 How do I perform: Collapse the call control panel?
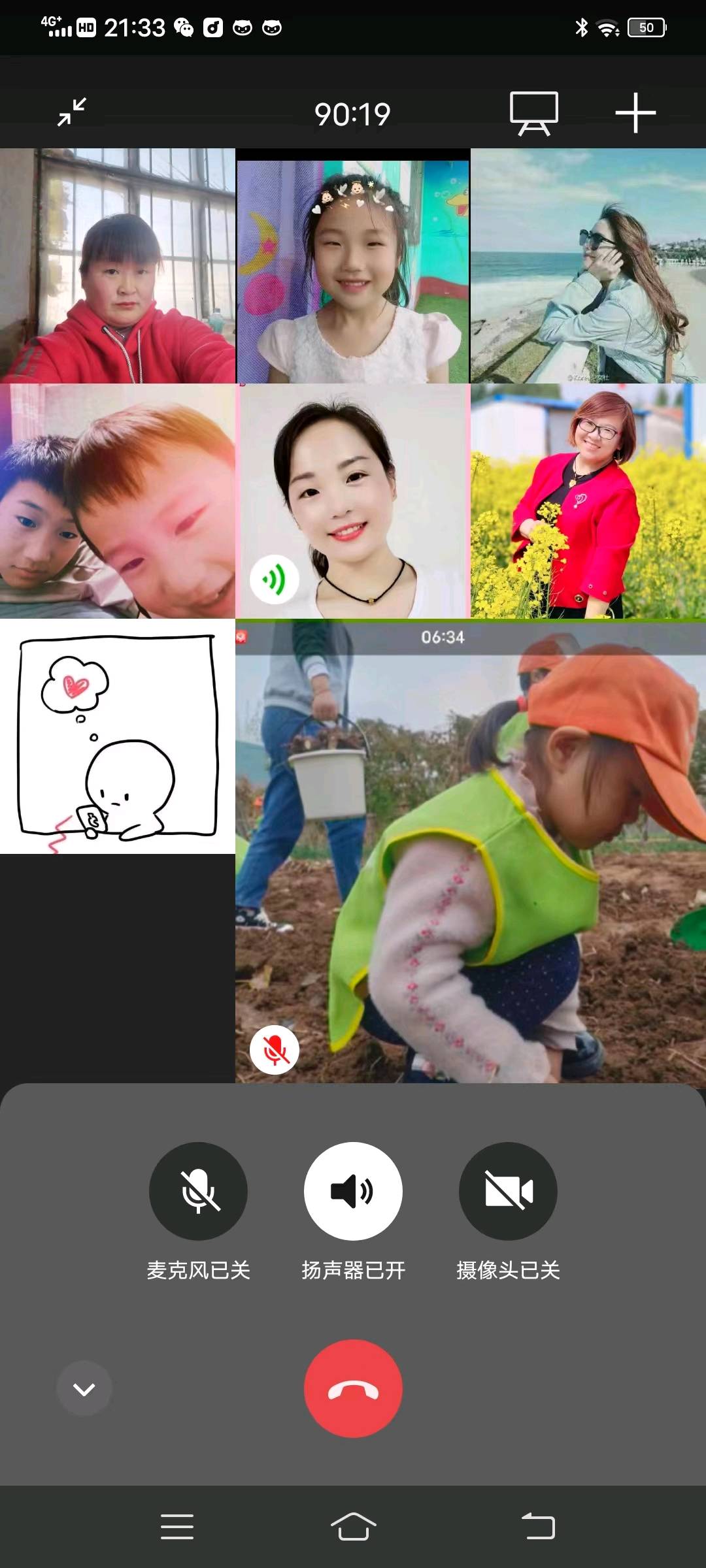tap(84, 1388)
